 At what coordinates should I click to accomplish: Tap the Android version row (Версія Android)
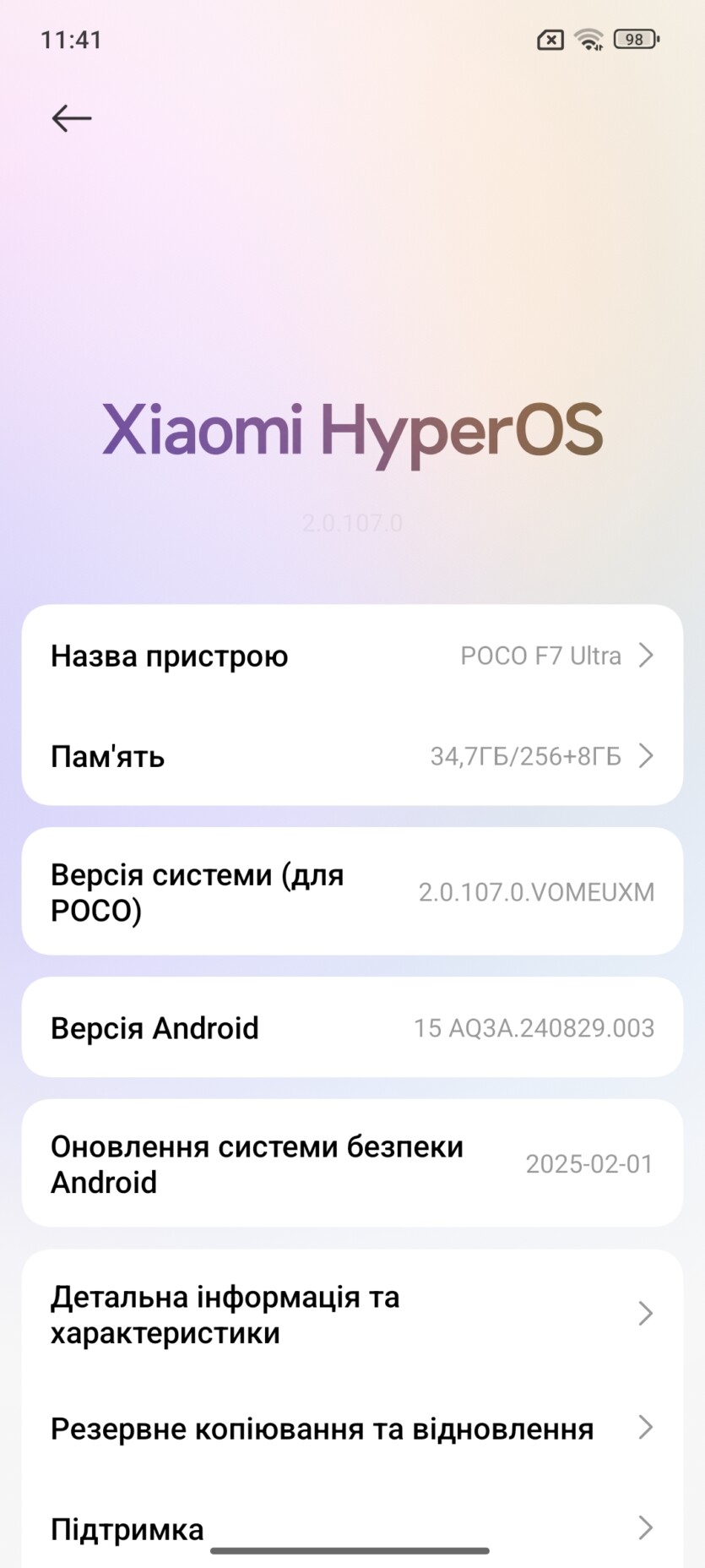point(351,1028)
